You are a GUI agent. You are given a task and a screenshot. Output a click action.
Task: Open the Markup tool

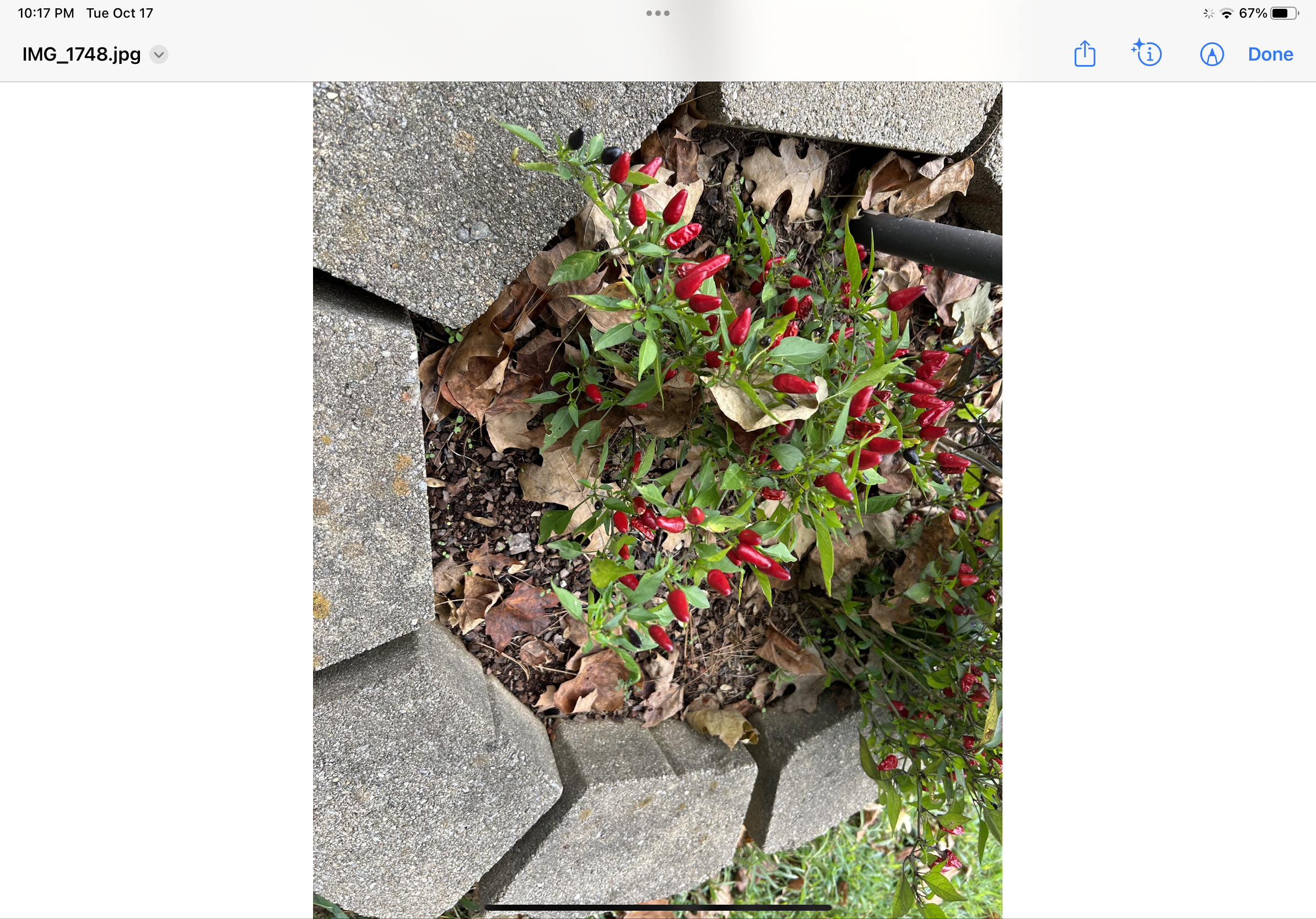(1212, 55)
